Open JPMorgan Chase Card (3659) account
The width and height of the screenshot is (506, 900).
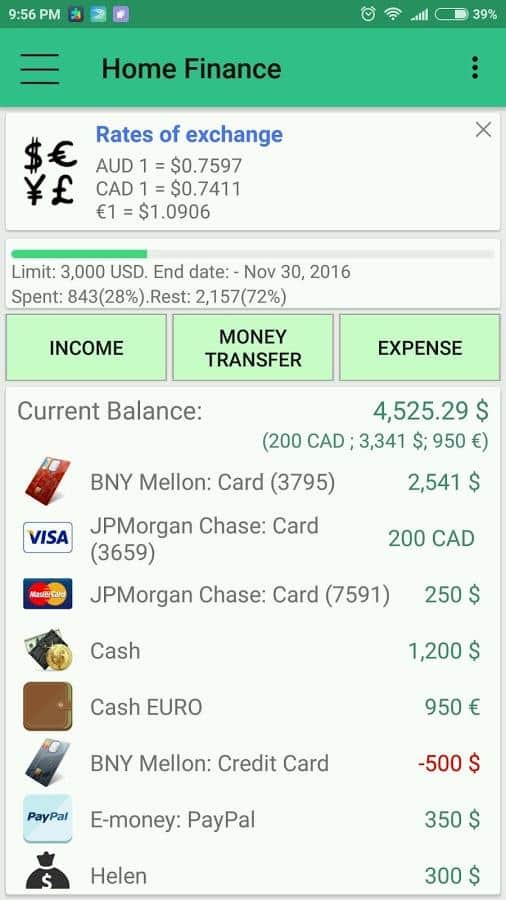[253, 538]
